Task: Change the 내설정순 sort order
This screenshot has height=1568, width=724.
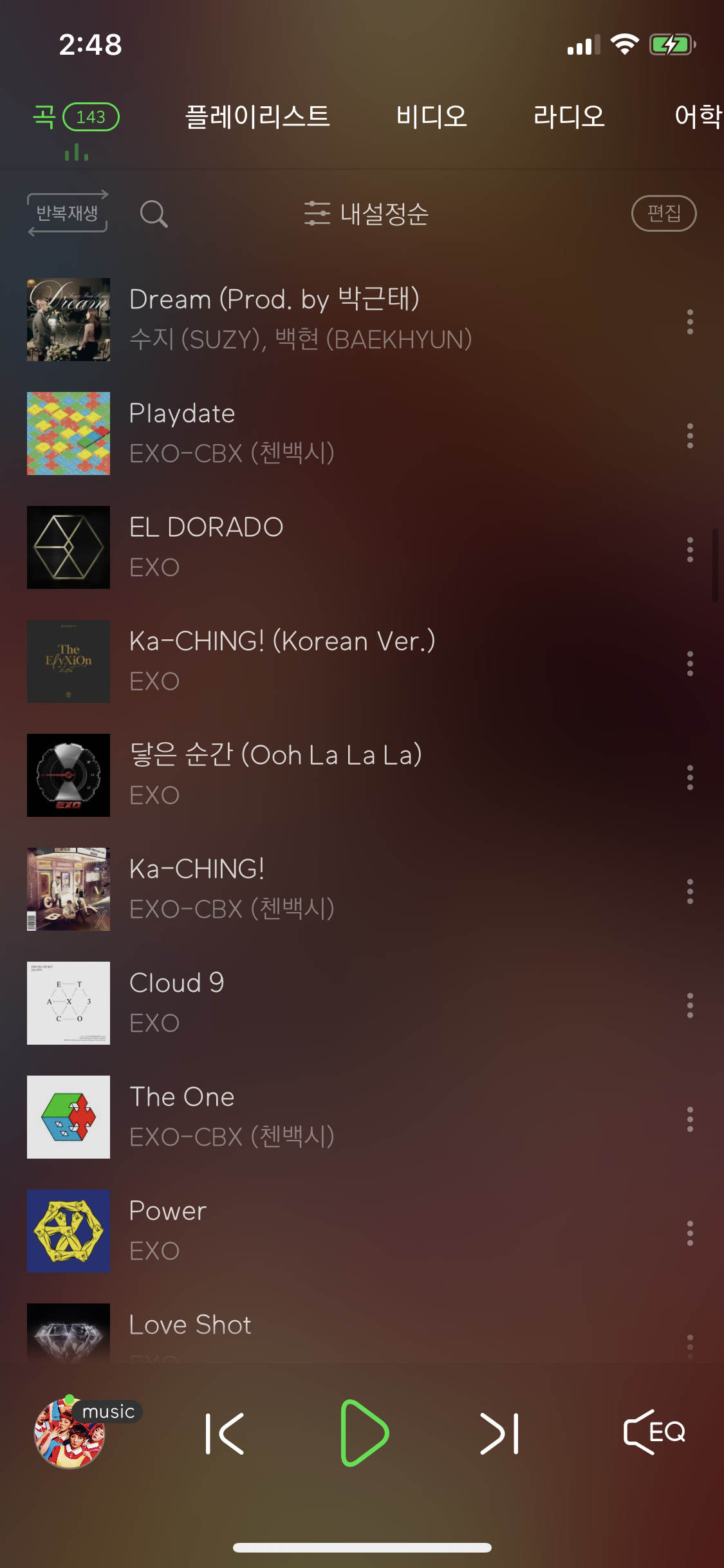Action: 366,214
